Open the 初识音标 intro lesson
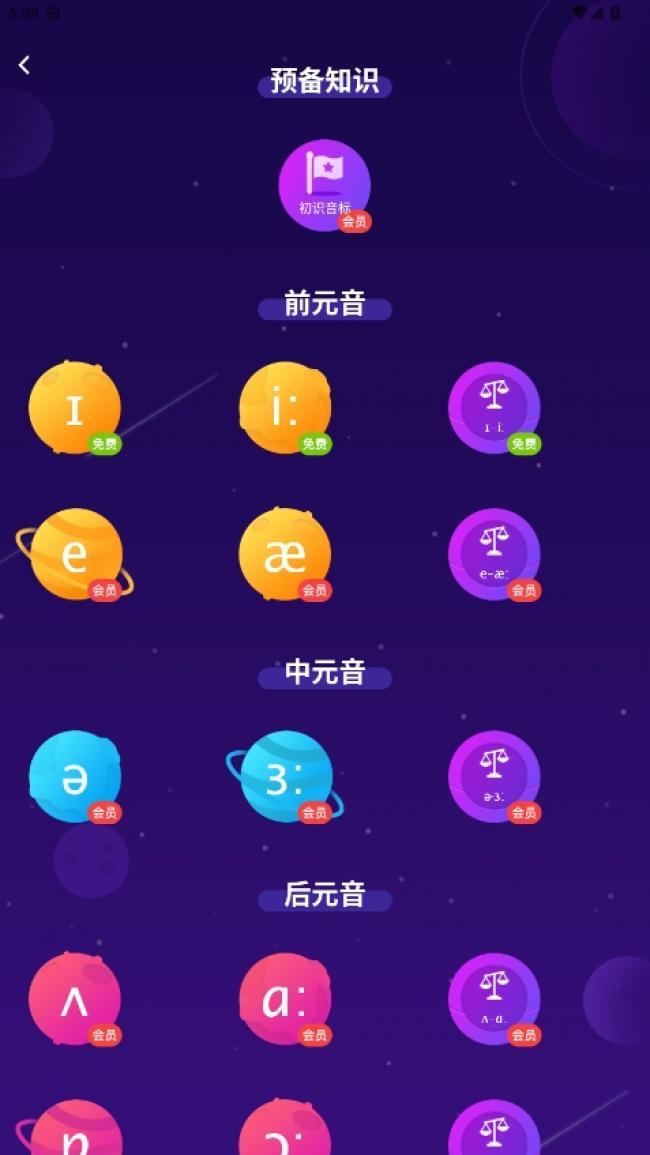The image size is (650, 1155). [x=324, y=185]
